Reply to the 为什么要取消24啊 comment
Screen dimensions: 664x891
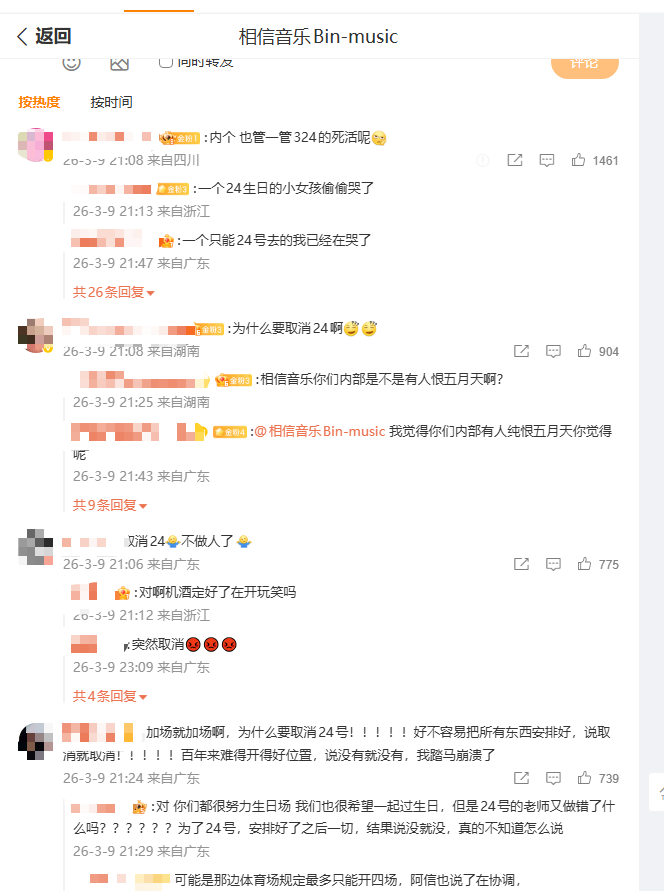tap(552, 351)
